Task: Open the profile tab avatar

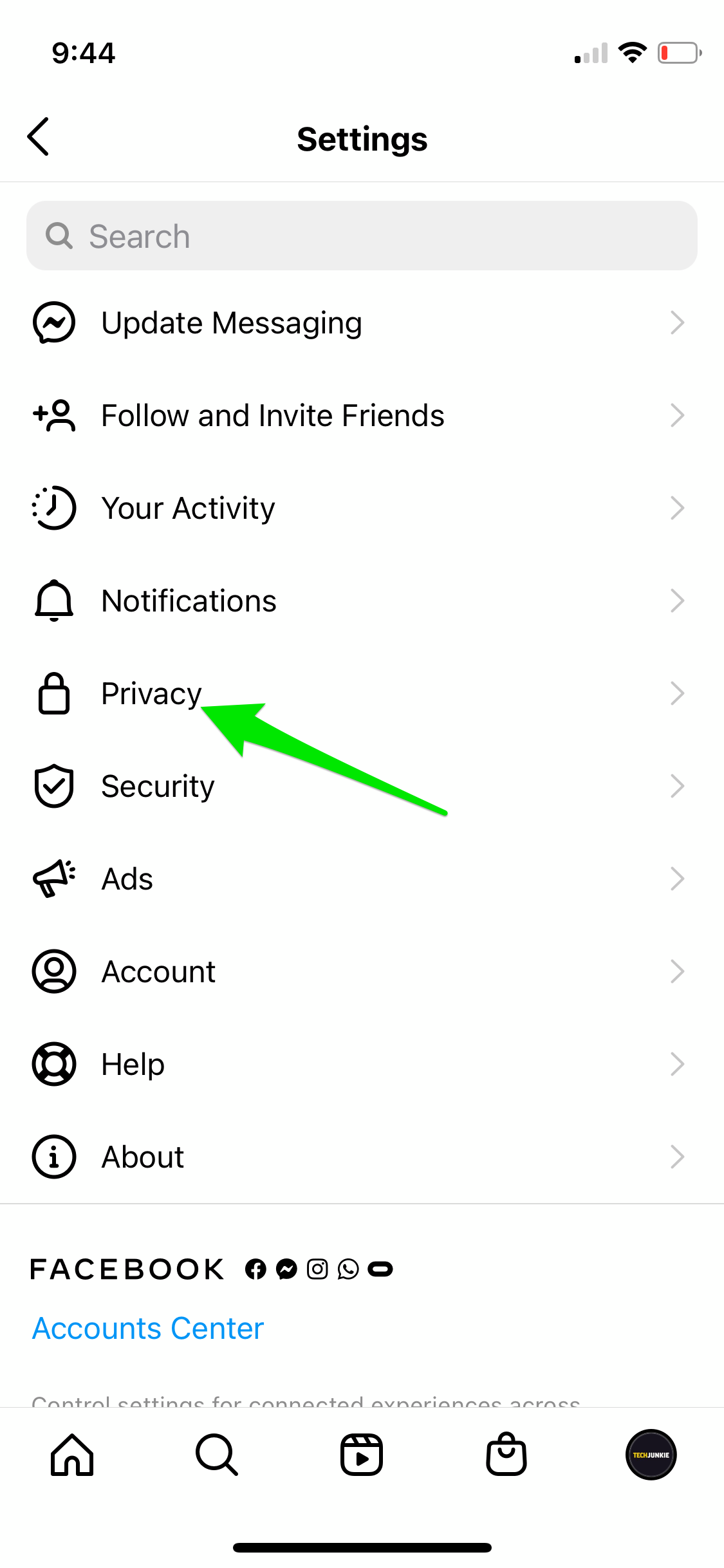Action: pyautogui.click(x=651, y=1455)
